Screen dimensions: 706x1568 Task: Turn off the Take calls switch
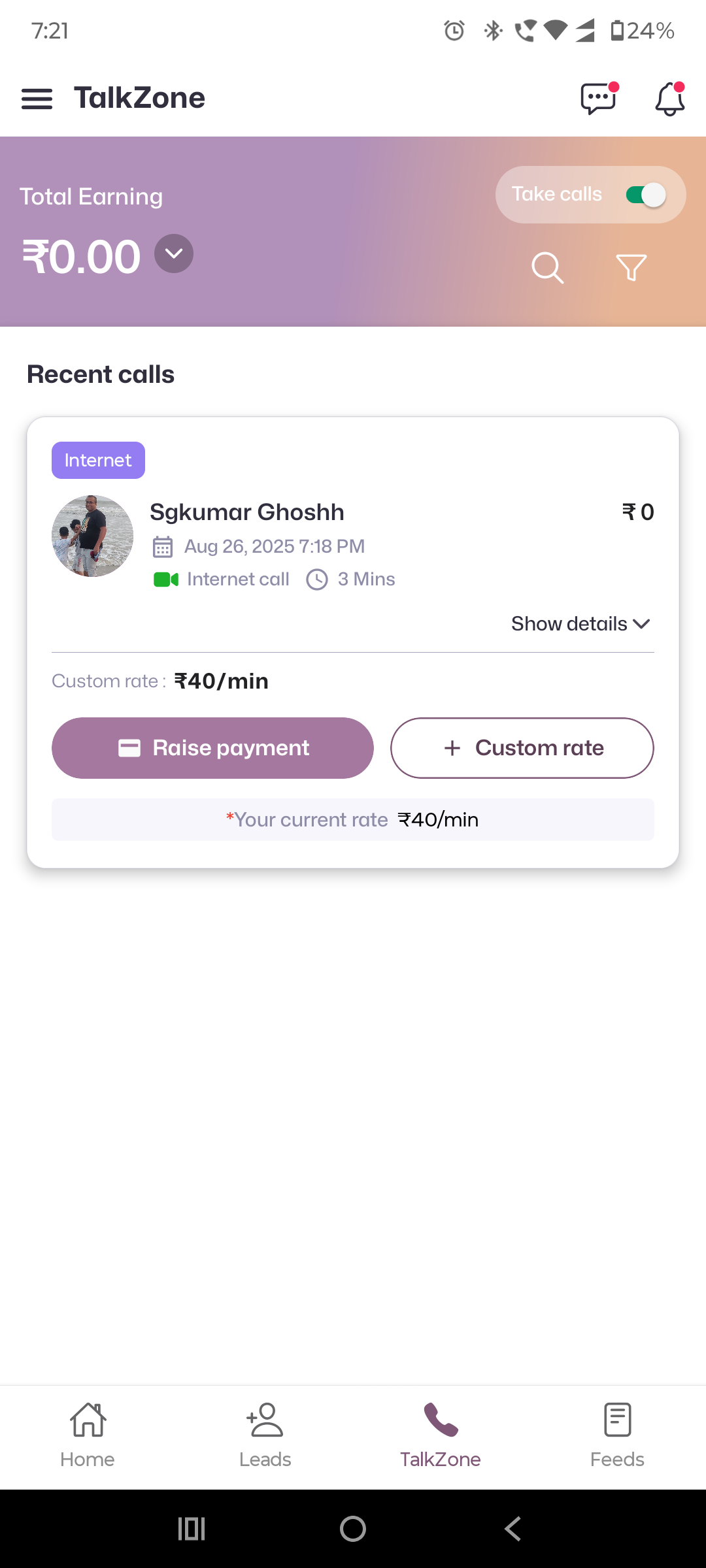coord(645,195)
